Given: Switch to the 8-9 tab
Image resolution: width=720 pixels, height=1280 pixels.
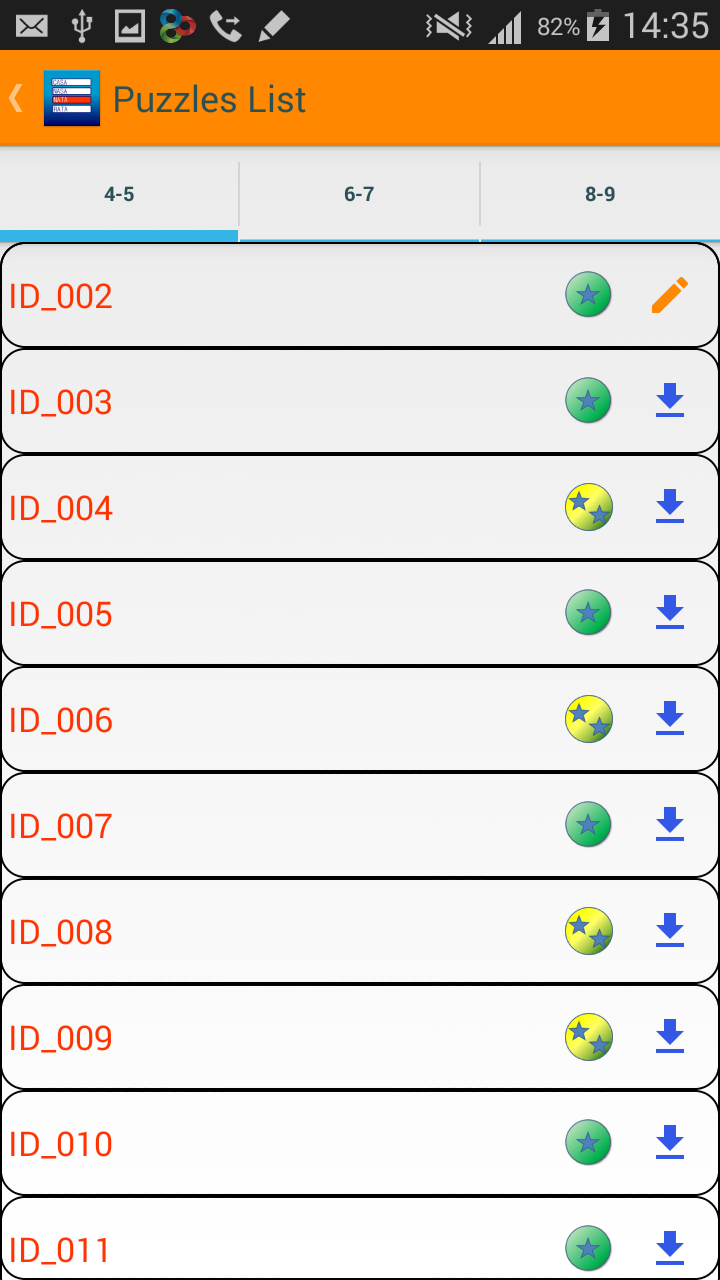Looking at the screenshot, I should [600, 194].
